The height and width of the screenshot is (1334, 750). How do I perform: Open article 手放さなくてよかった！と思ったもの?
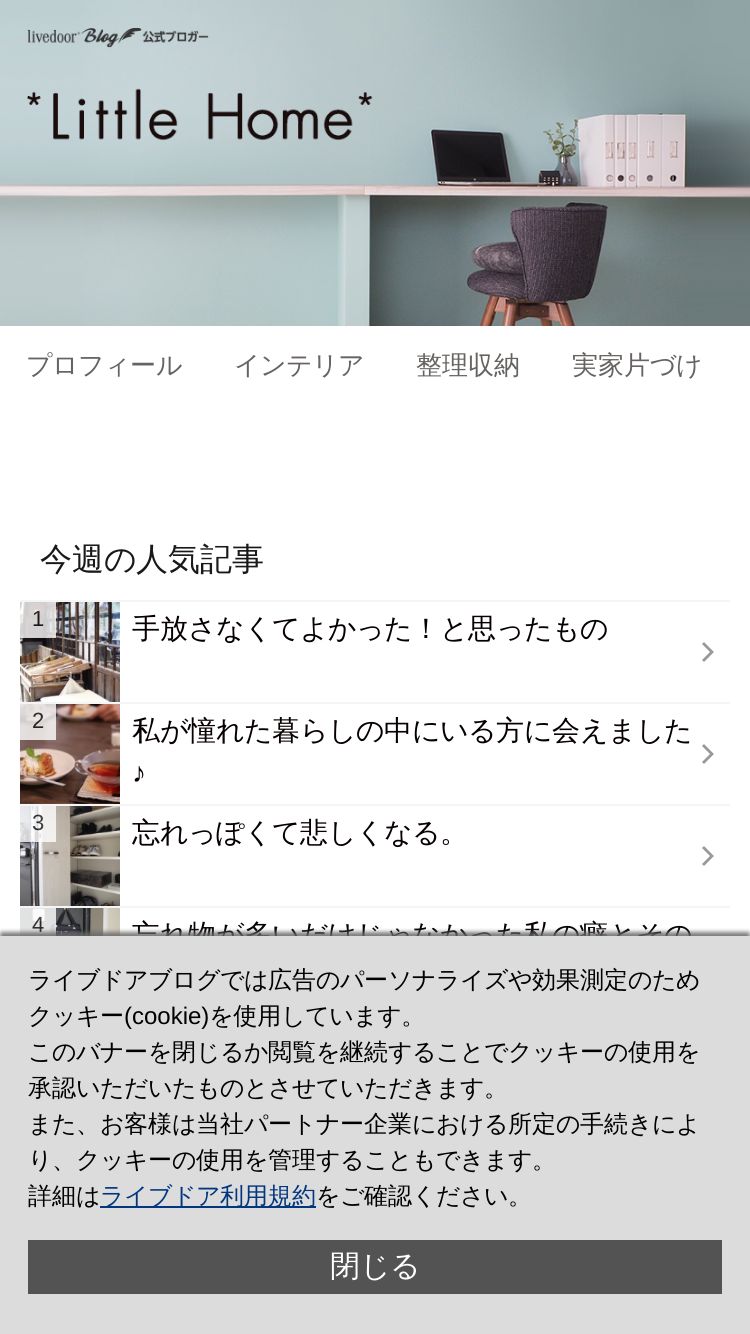370,630
